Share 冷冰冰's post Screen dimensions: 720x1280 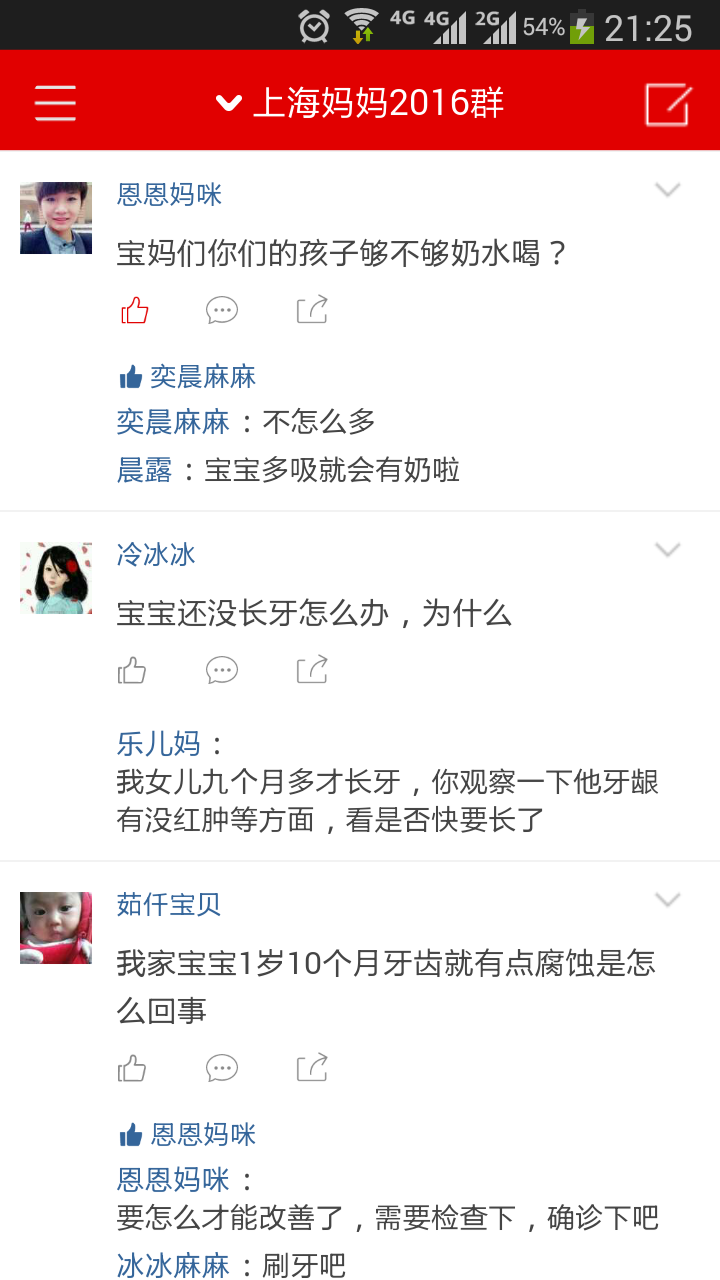pyautogui.click(x=312, y=670)
